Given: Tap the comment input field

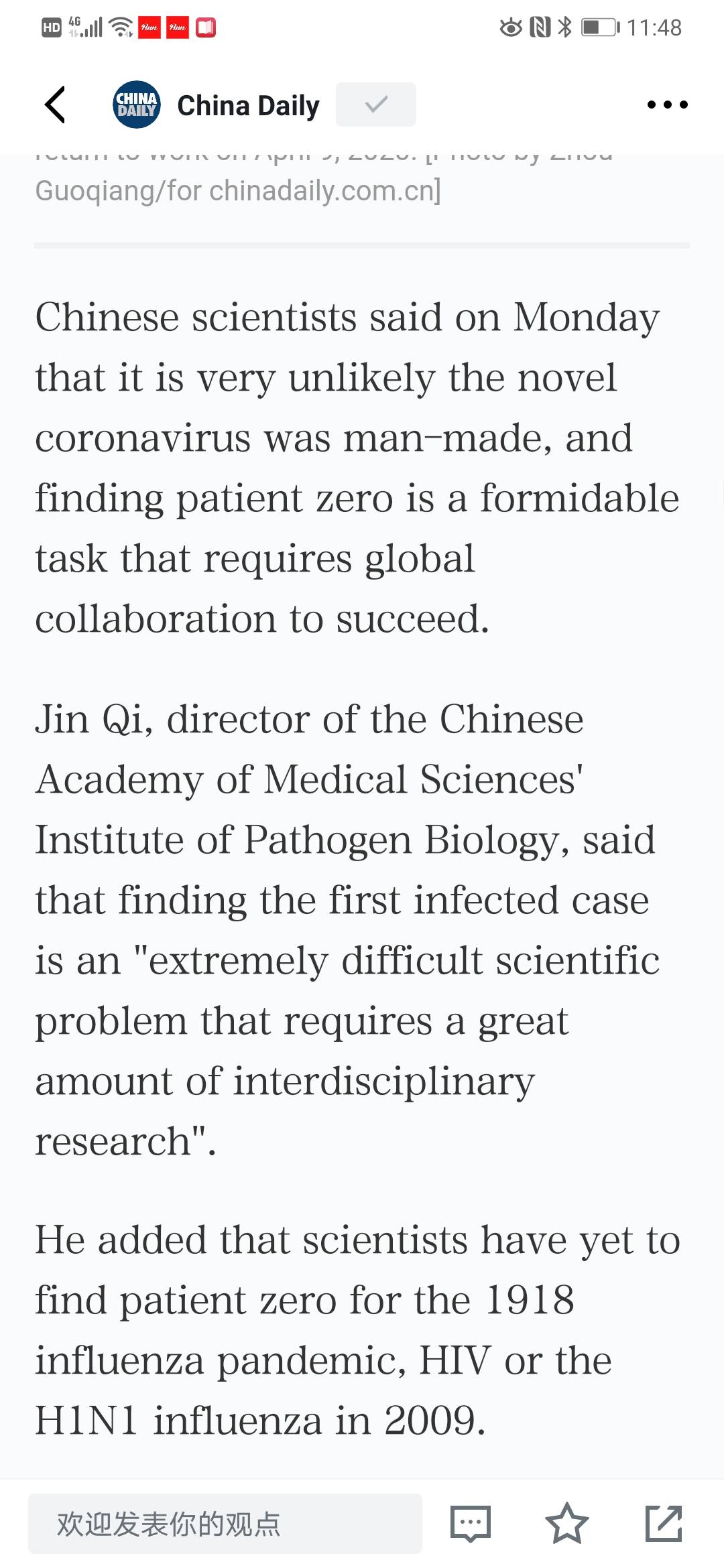Looking at the screenshot, I should coord(225,1523).
